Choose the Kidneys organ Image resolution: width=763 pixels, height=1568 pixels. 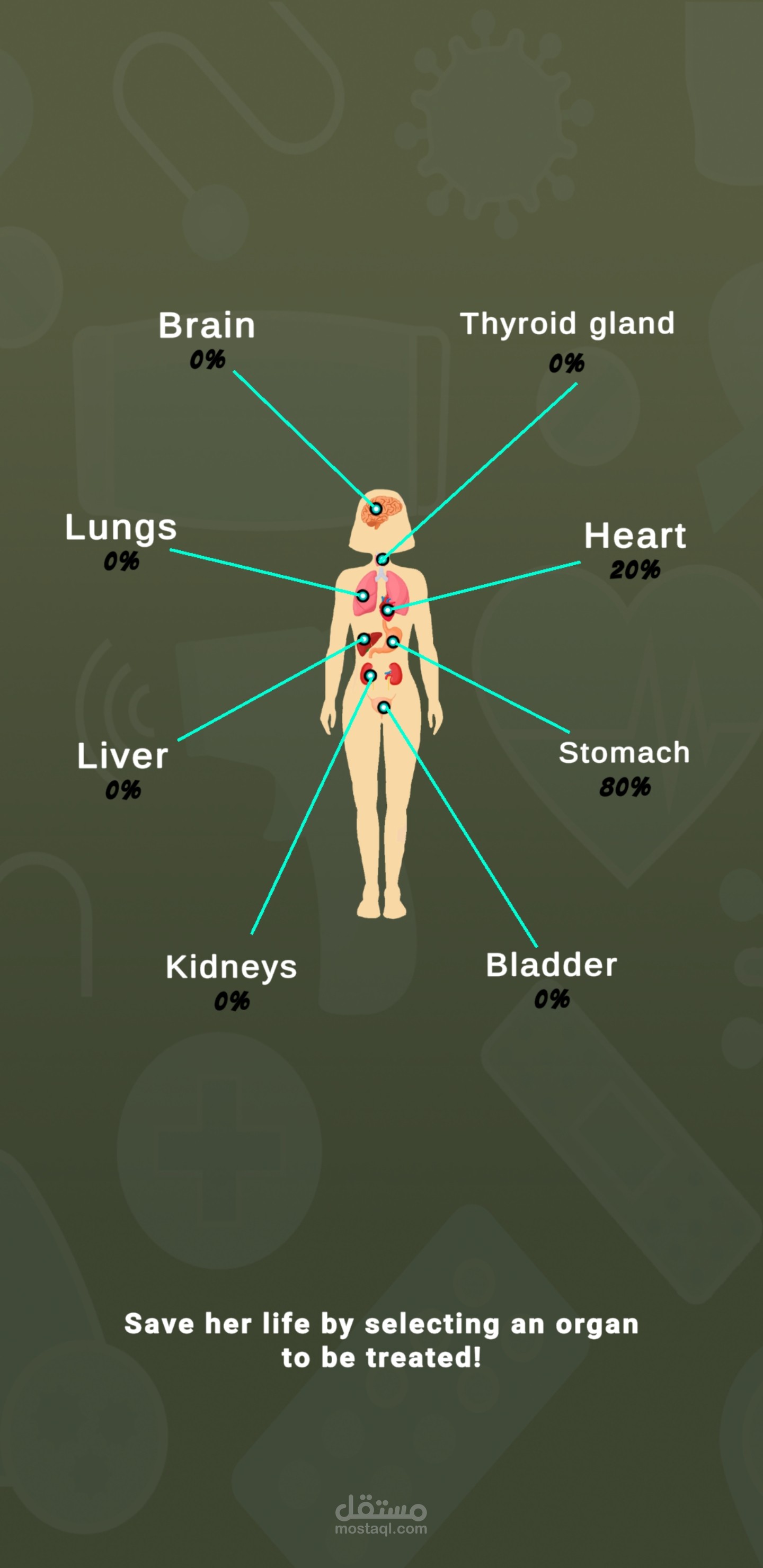pyautogui.click(x=231, y=967)
